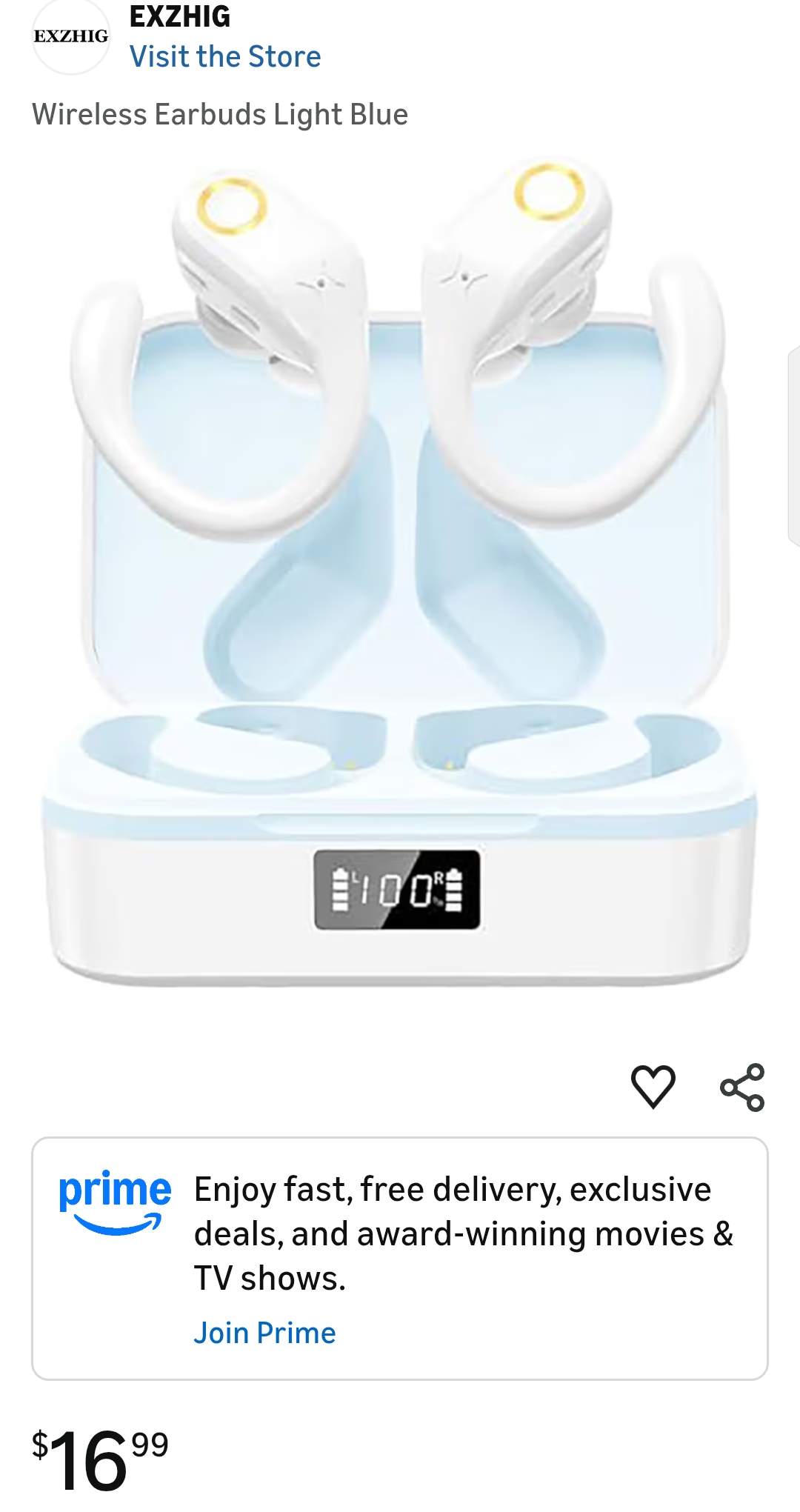Click the title "Wireless Earbuds Light Blue"
This screenshot has height=1512, width=800.
220,114
